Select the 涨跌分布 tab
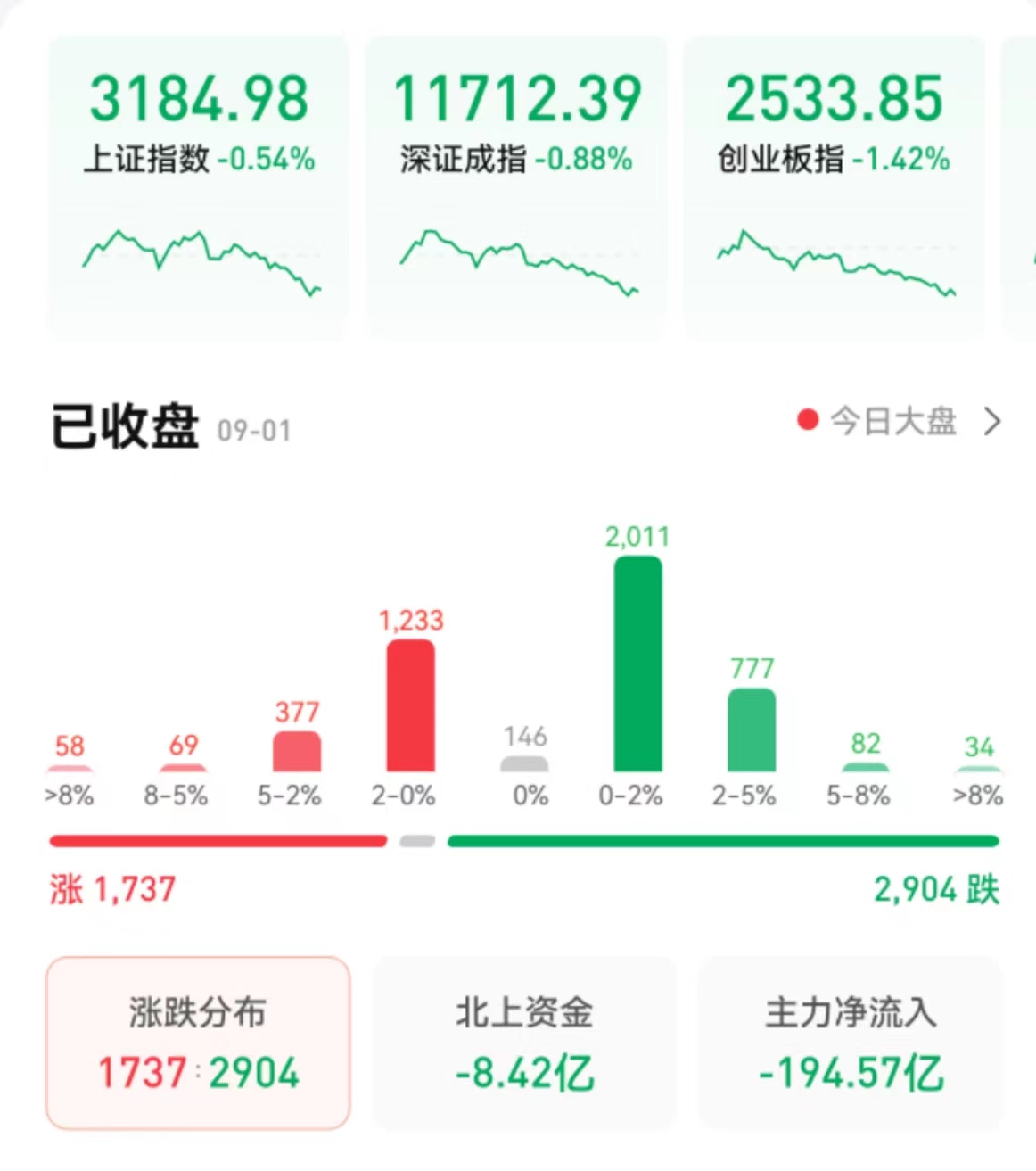The height and width of the screenshot is (1171, 1036). (x=198, y=1043)
